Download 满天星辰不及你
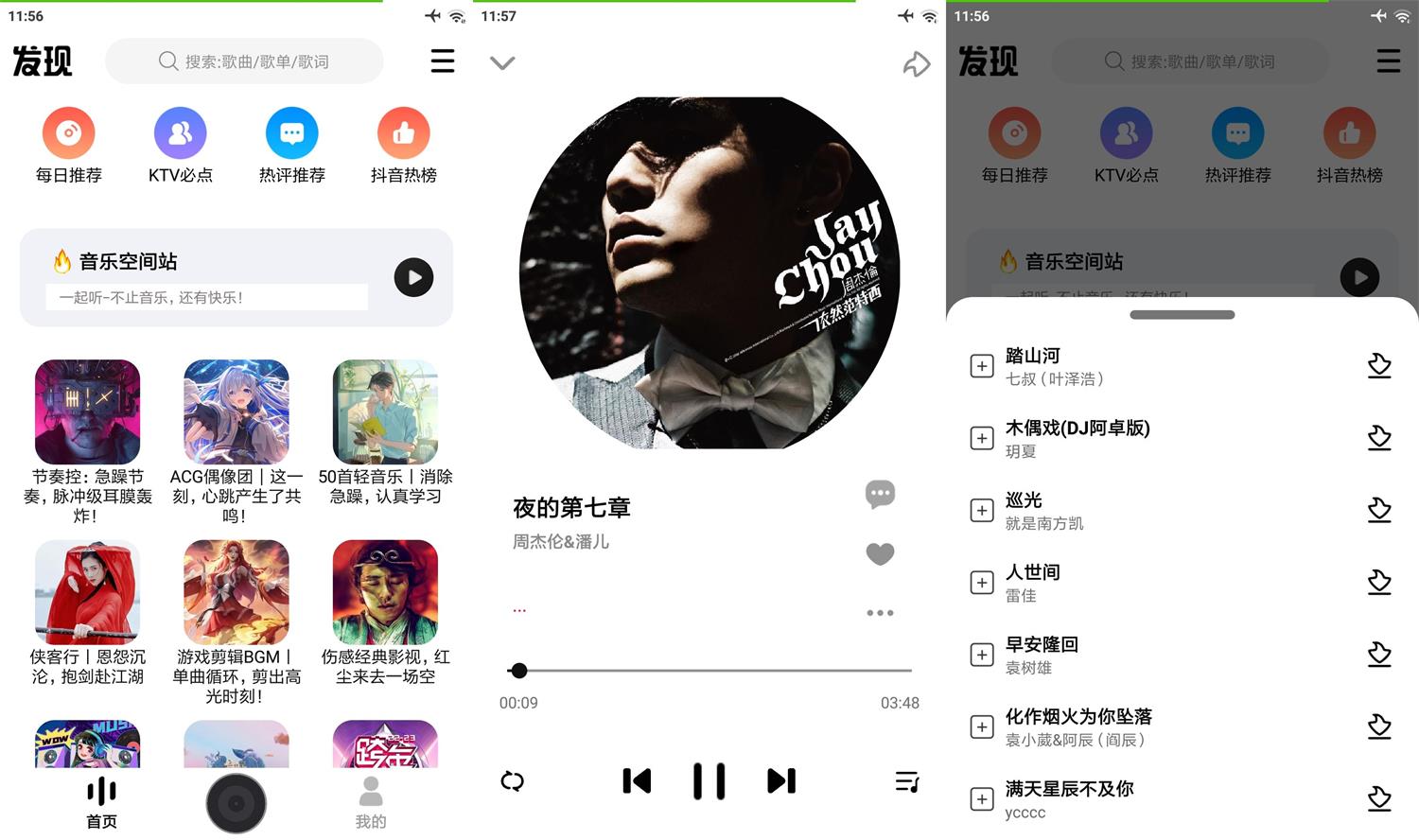Viewport: 1419px width, 840px height. pos(1379,798)
